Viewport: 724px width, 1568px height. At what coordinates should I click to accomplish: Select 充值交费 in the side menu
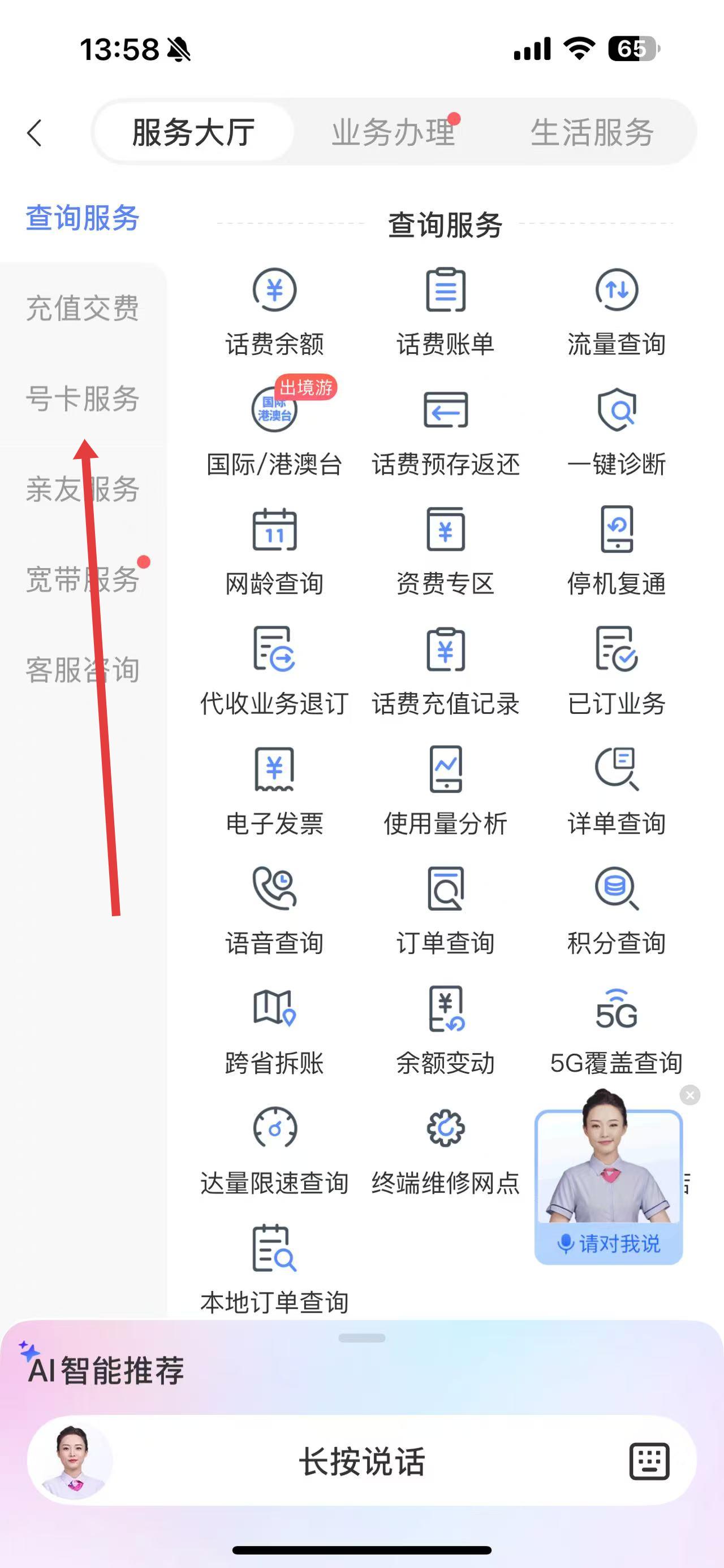click(x=83, y=308)
